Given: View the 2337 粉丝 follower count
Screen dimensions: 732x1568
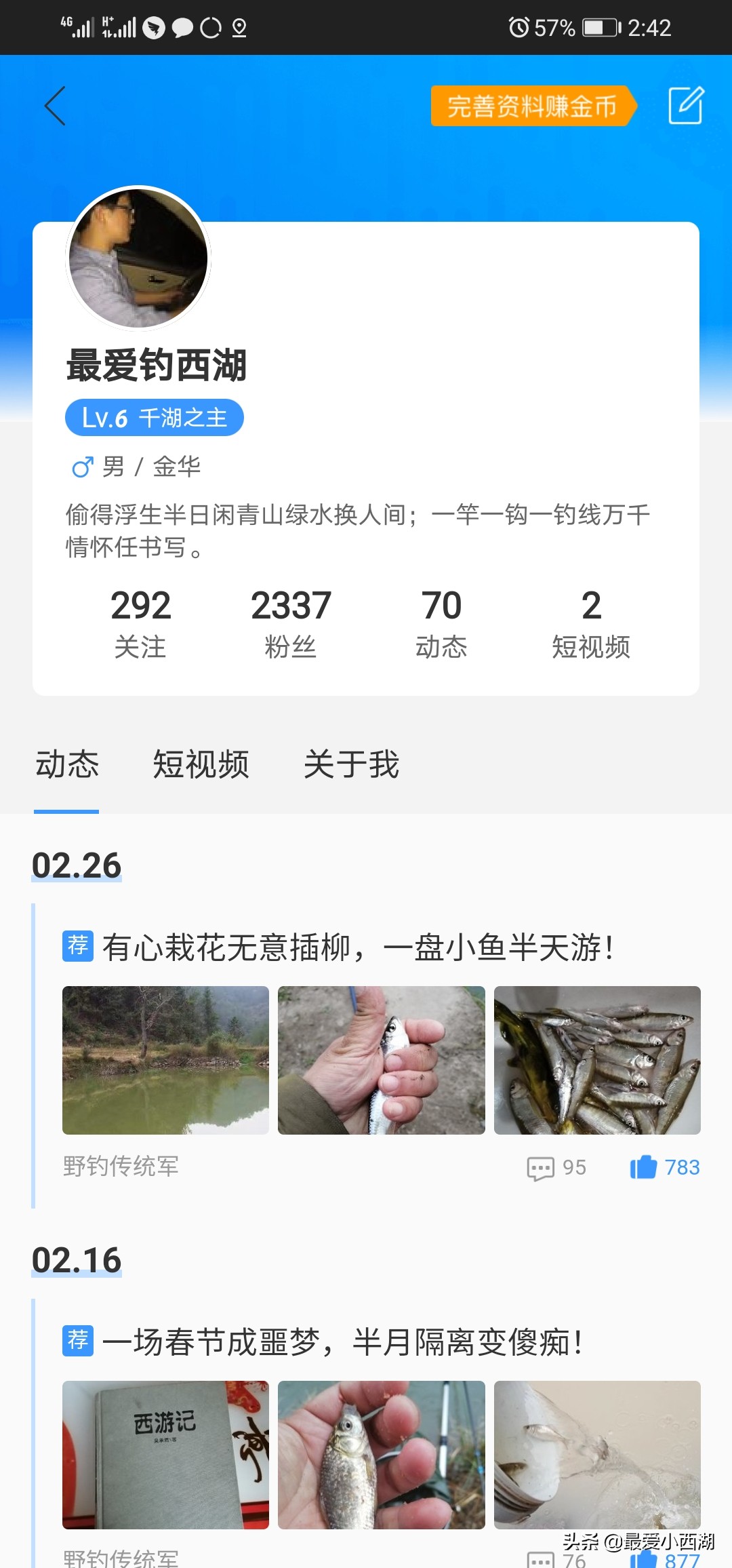Looking at the screenshot, I should [x=291, y=621].
